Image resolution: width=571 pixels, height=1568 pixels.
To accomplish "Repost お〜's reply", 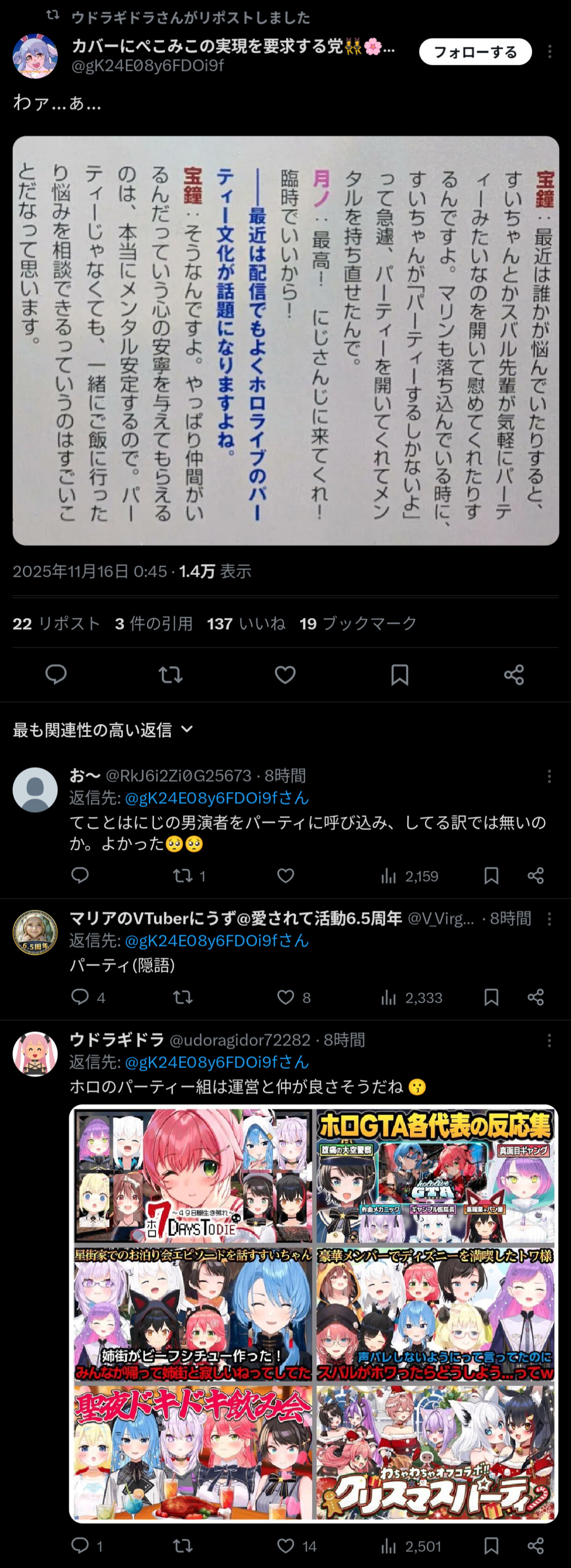I will (182, 875).
